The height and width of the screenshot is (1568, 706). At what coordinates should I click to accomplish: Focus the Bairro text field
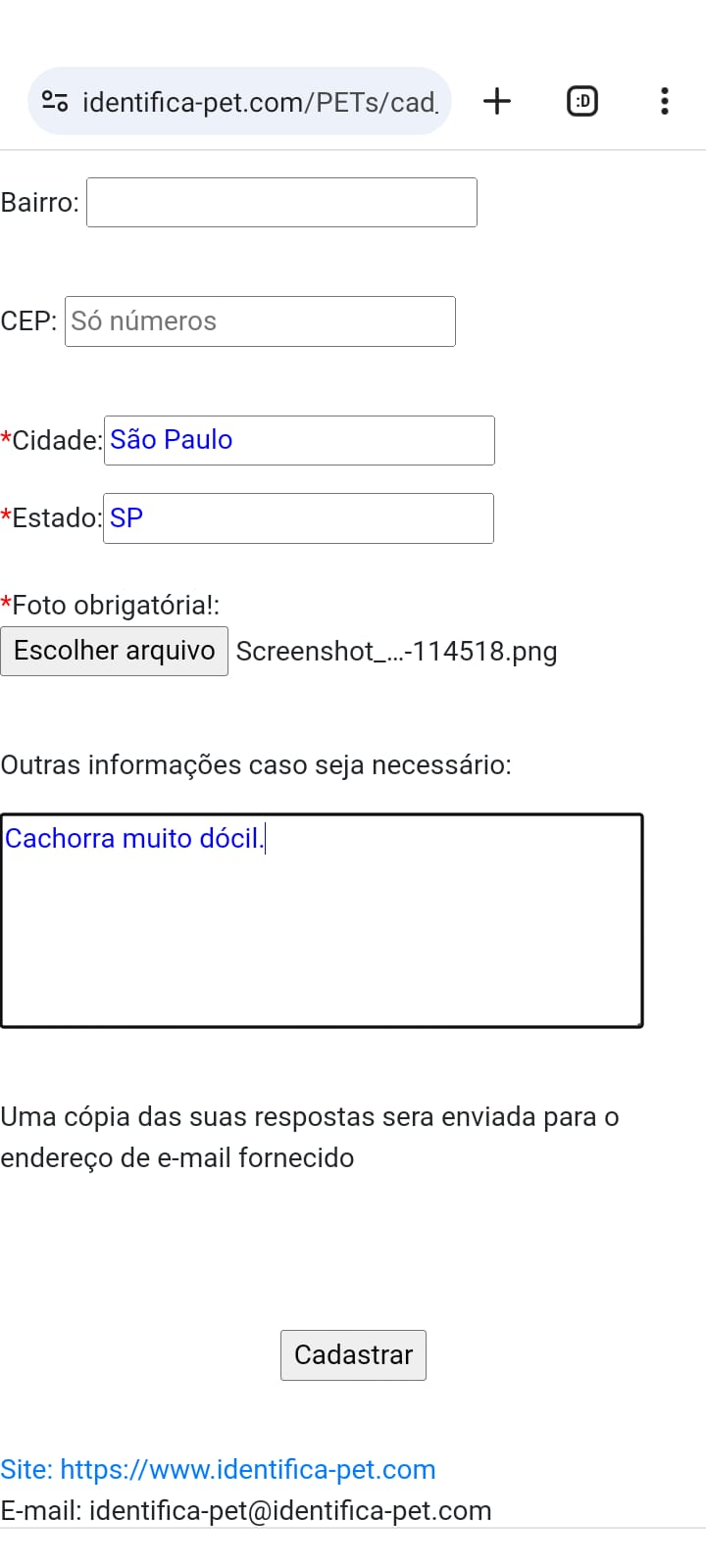[x=281, y=202]
